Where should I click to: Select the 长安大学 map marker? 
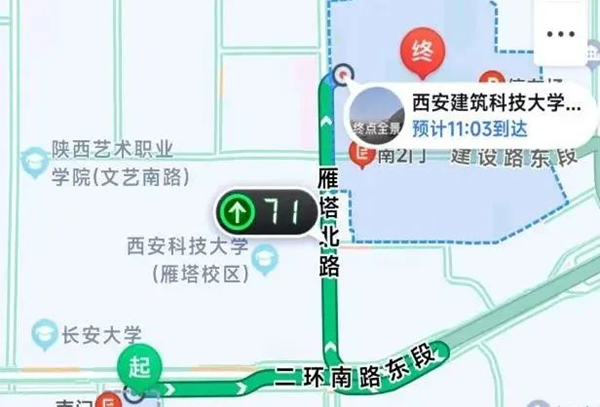pos(45,333)
